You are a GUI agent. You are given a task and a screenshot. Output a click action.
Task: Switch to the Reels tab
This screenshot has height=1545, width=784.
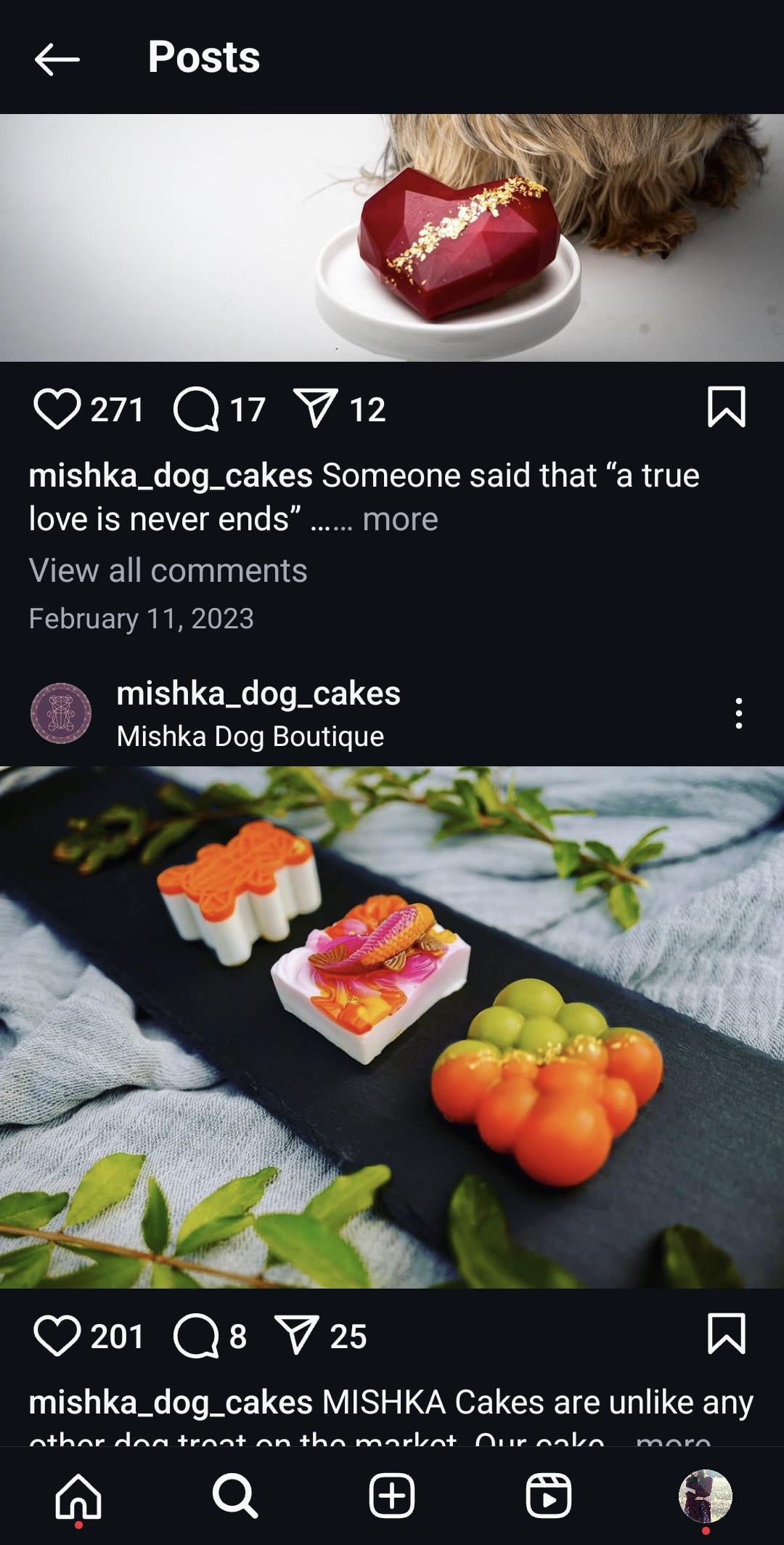[x=549, y=1496]
